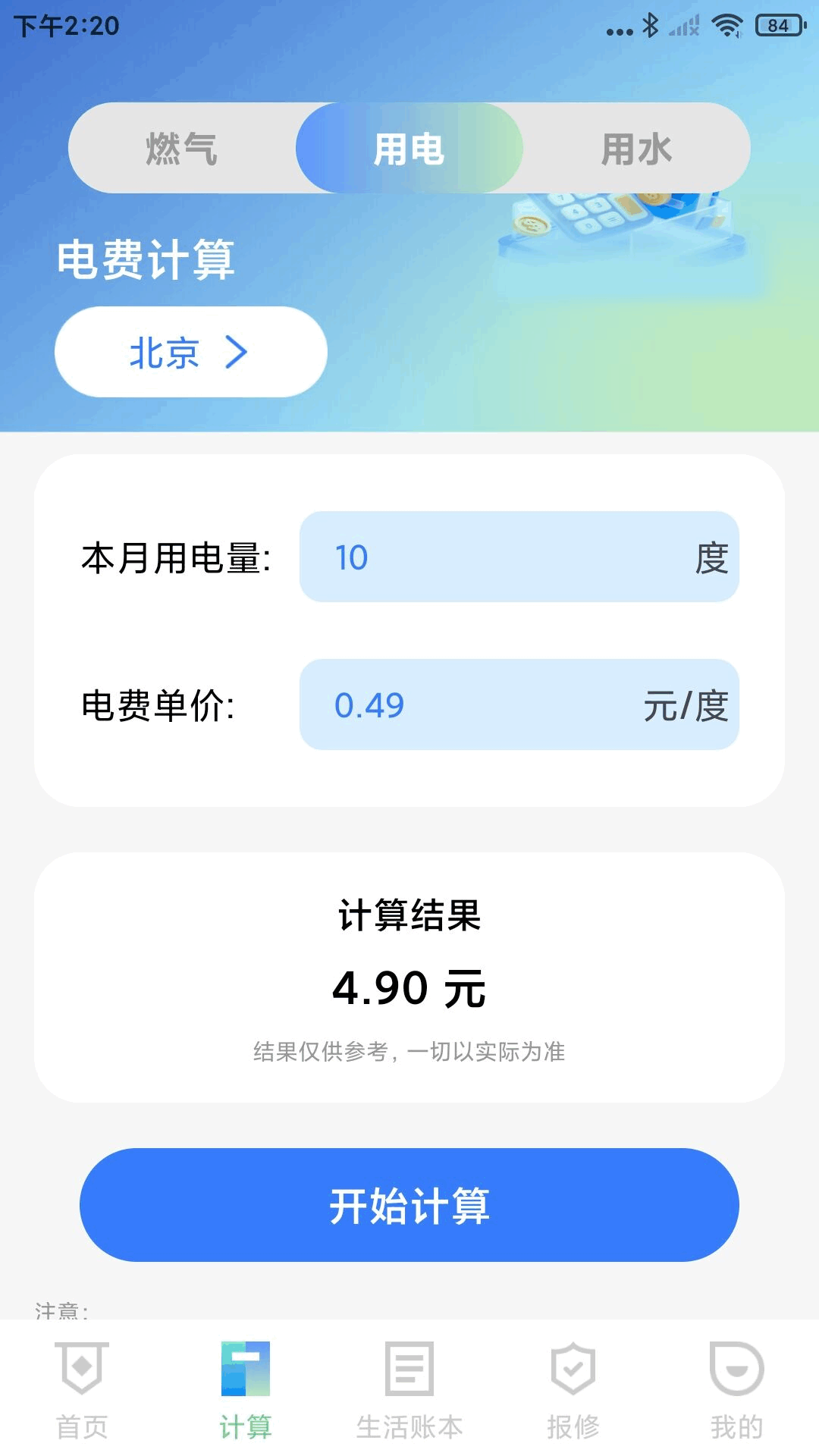The width and height of the screenshot is (819, 1456).
Task: Switch to the 用水 tab
Action: click(637, 149)
